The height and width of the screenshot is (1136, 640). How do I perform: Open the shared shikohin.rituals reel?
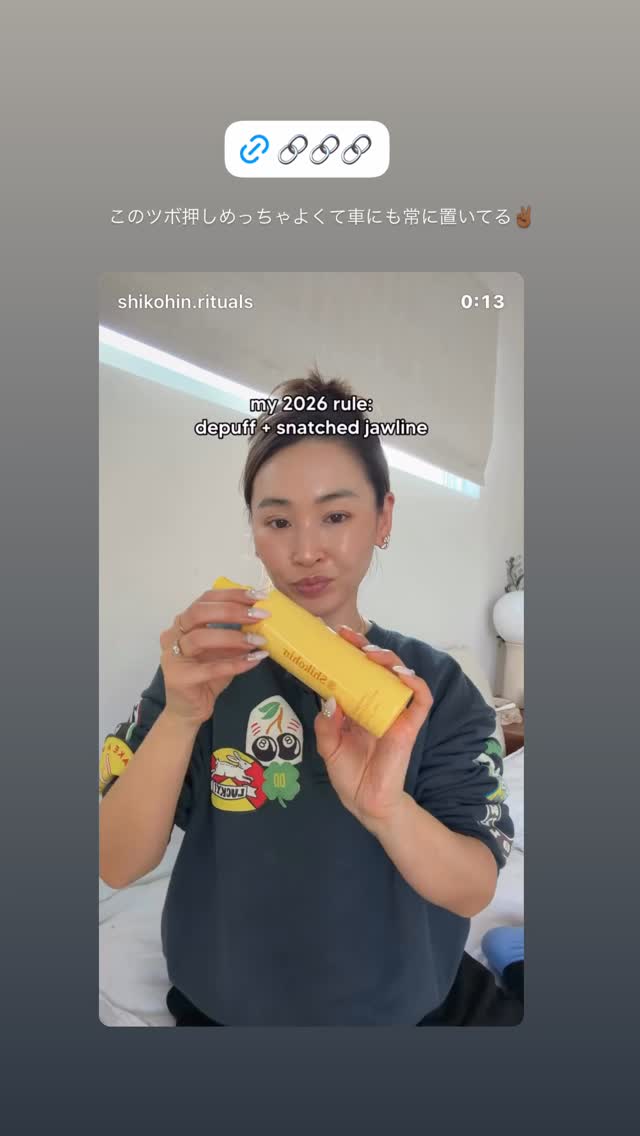click(x=311, y=649)
